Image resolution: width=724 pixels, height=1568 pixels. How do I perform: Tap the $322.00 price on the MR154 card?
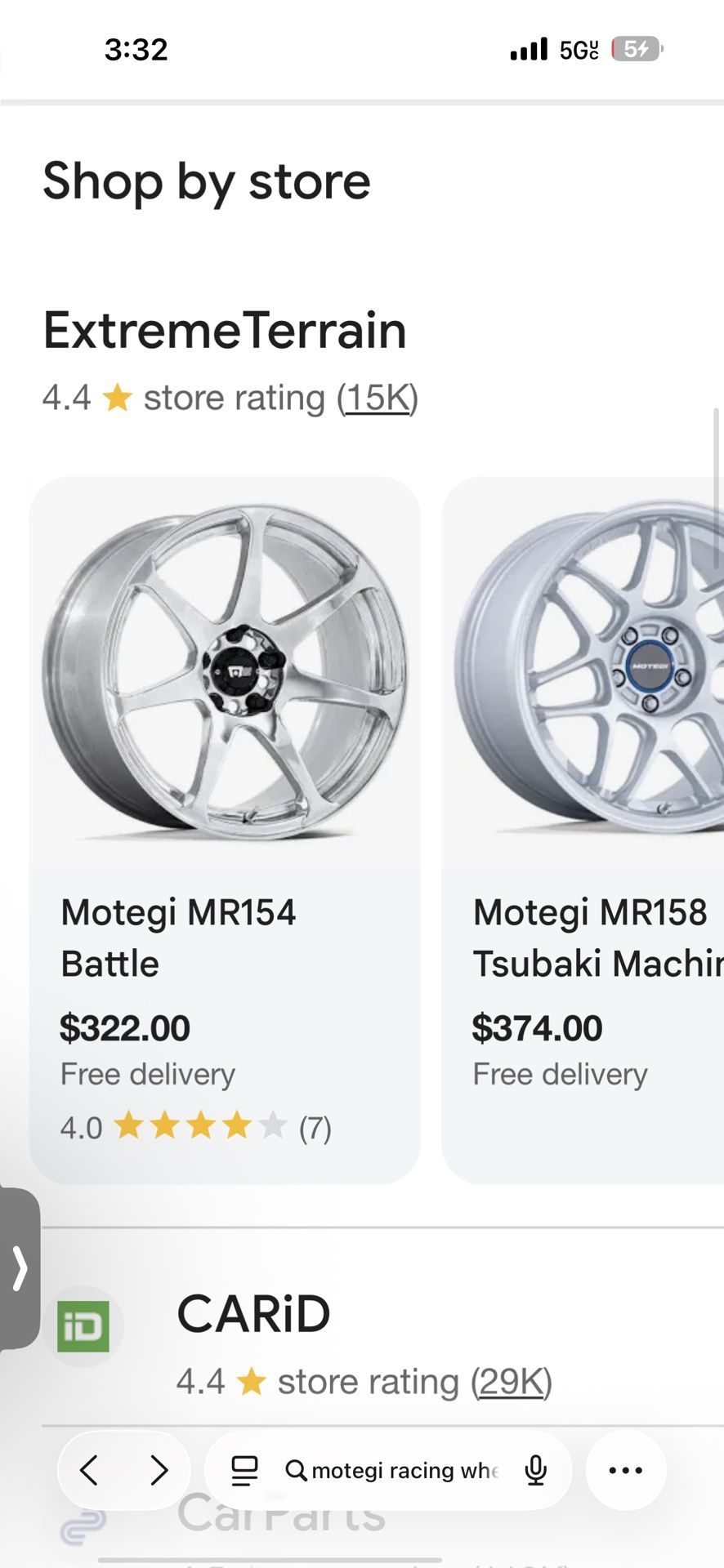point(124,1028)
